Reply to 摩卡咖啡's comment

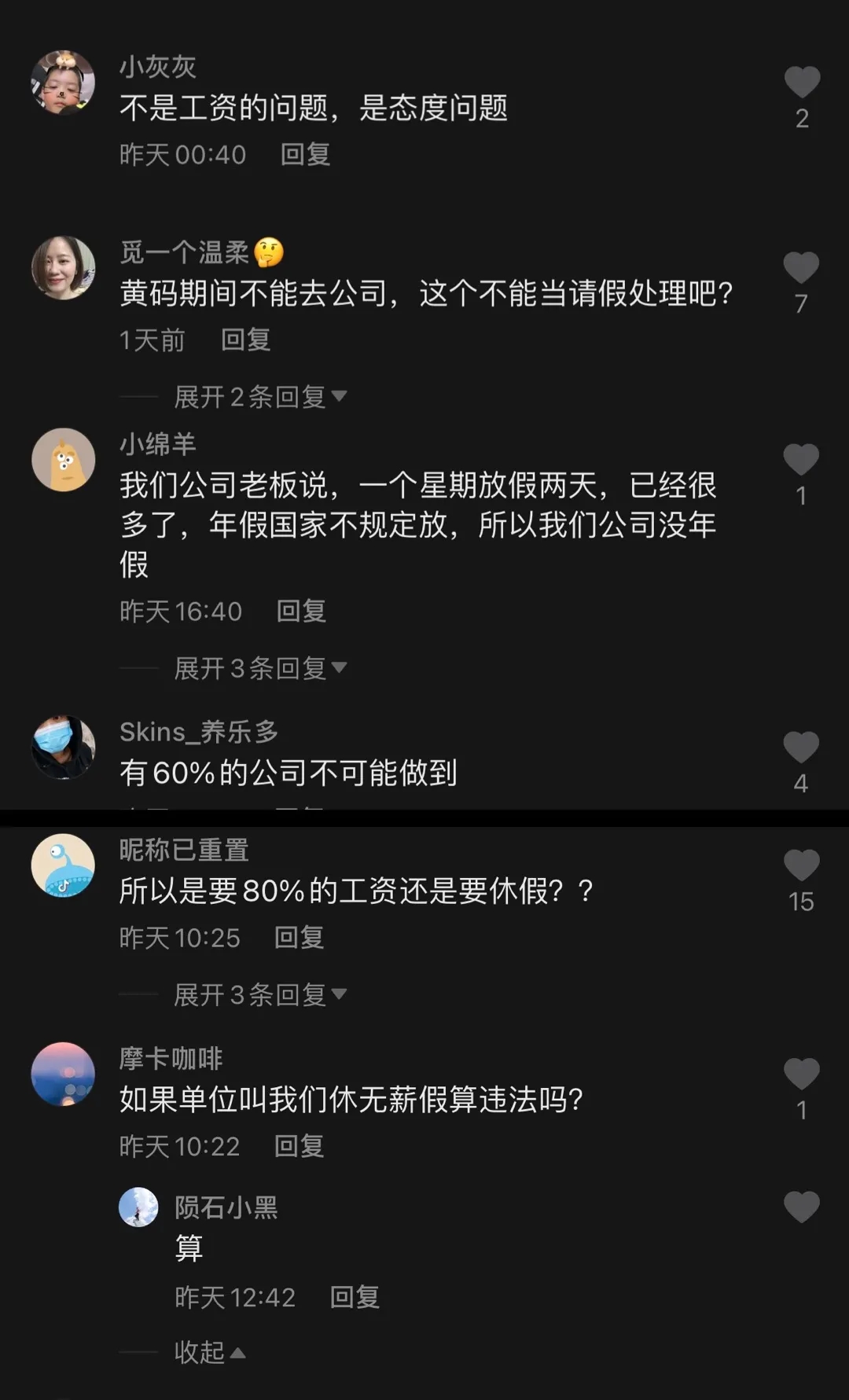[x=299, y=1147]
